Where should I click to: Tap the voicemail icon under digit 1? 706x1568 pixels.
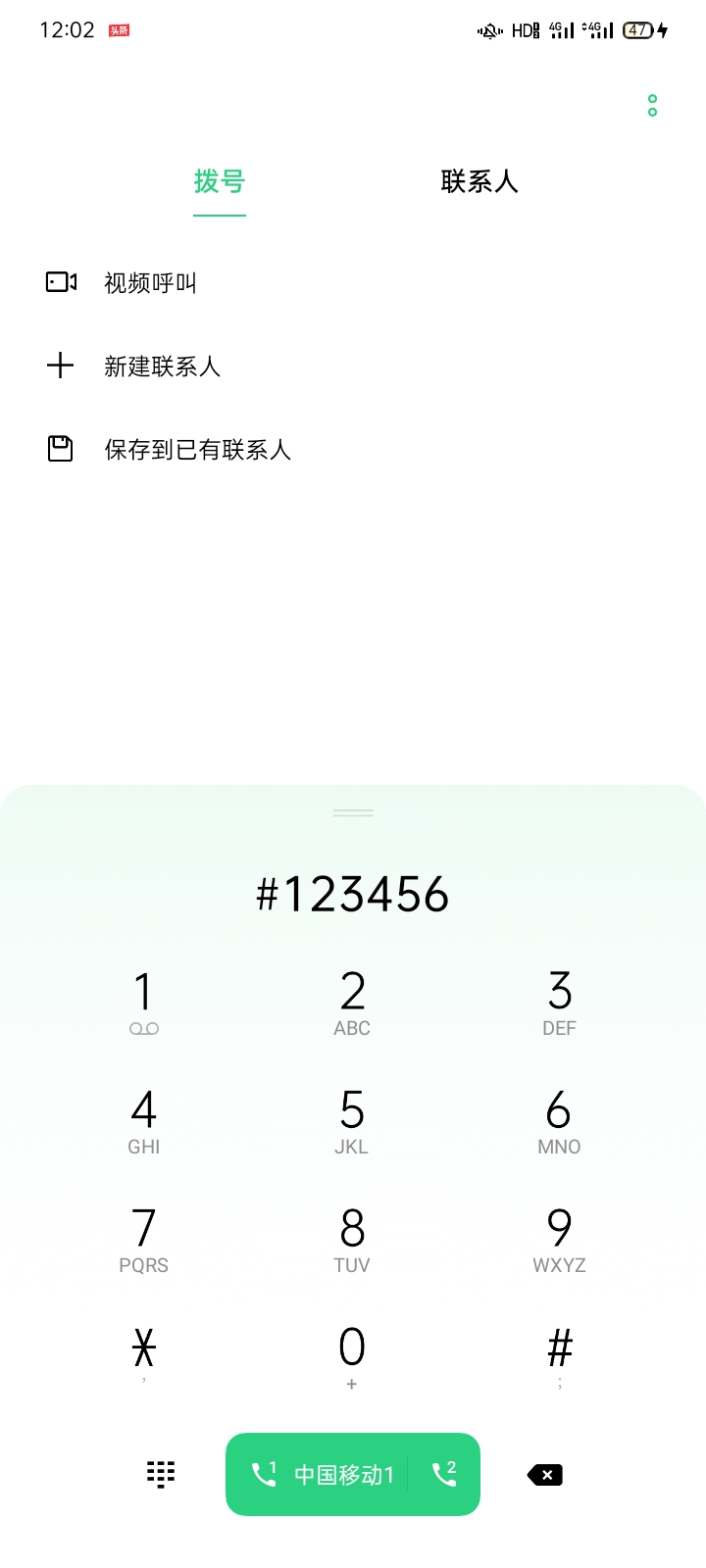point(143,1028)
